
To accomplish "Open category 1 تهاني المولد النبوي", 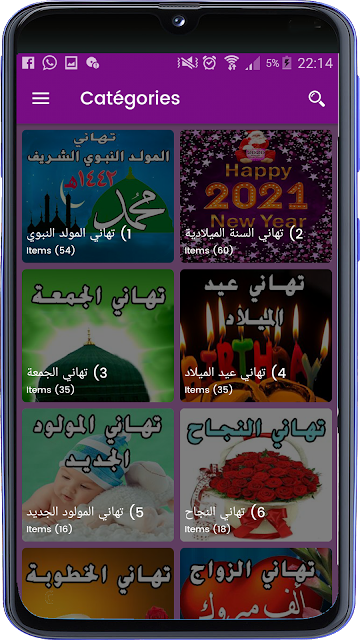I will [98, 196].
